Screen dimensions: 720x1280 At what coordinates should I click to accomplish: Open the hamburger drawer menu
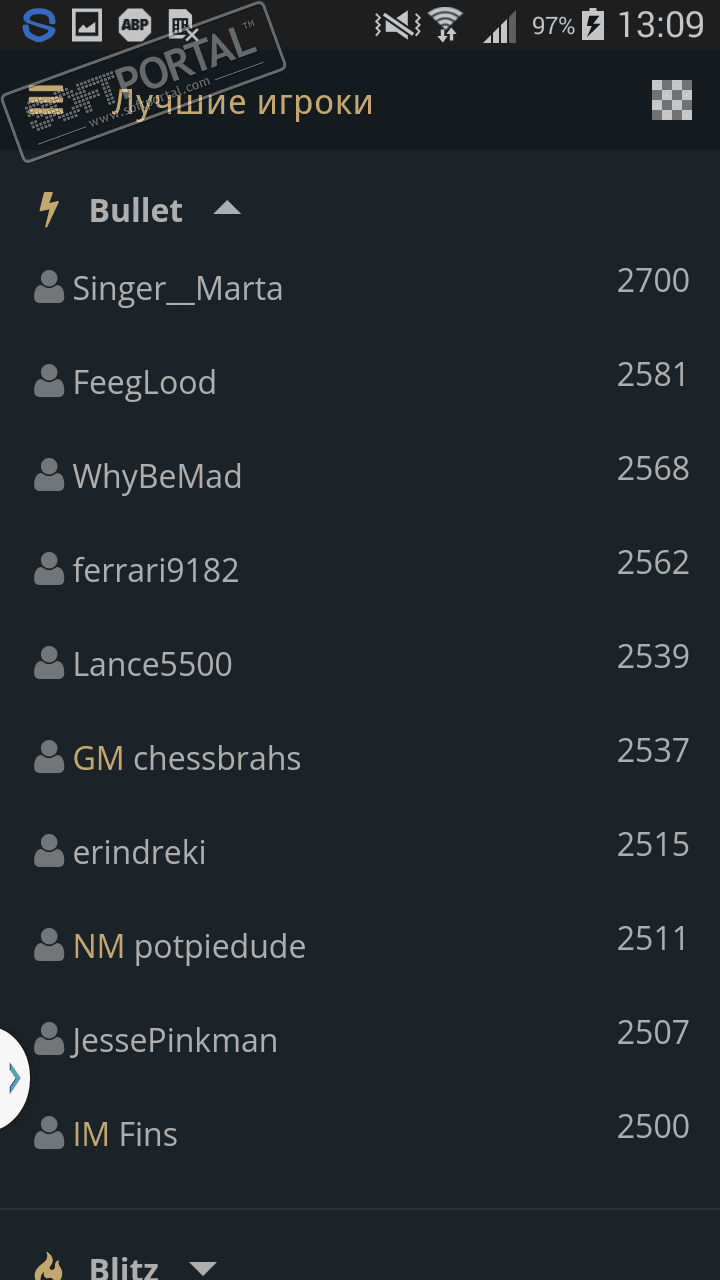pyautogui.click(x=46, y=101)
